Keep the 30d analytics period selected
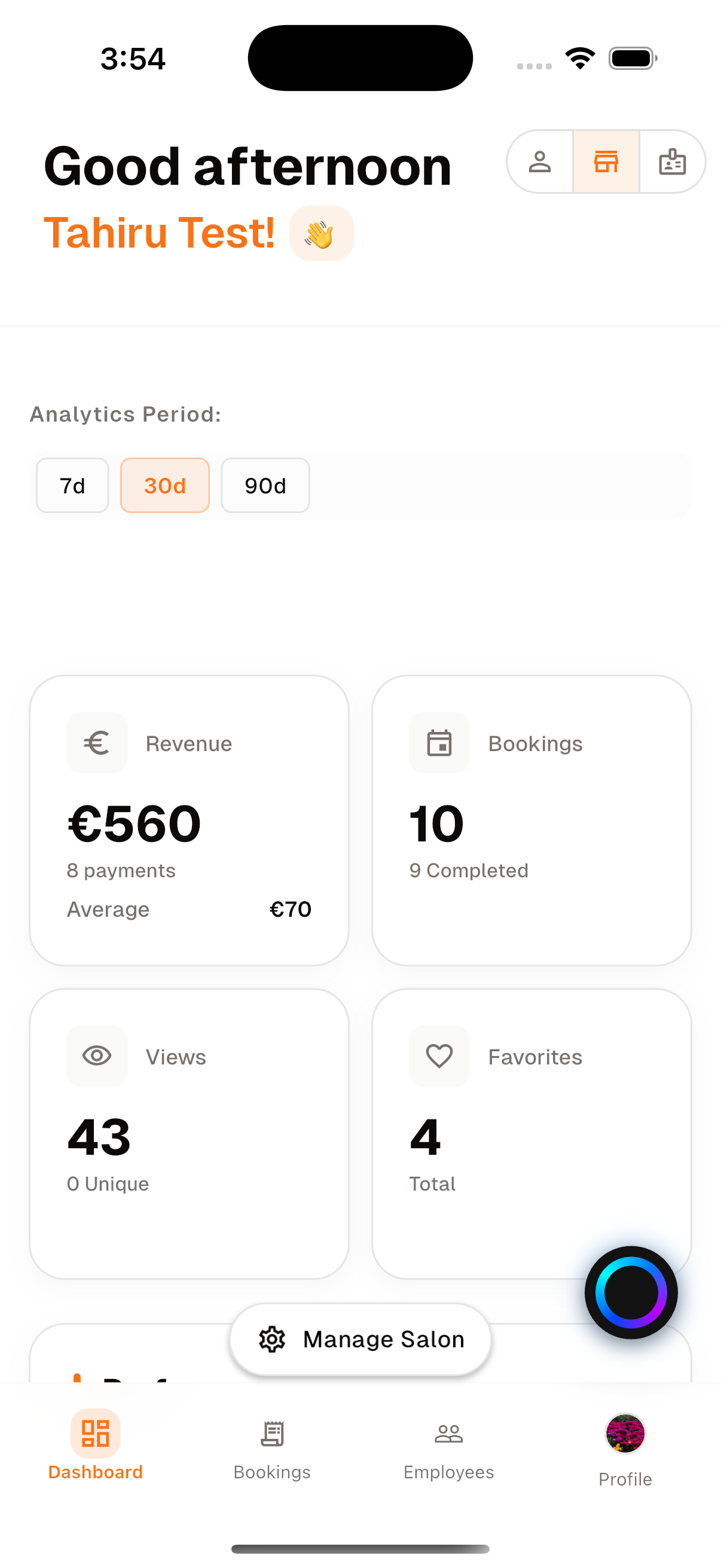This screenshot has height=1568, width=721. [165, 485]
